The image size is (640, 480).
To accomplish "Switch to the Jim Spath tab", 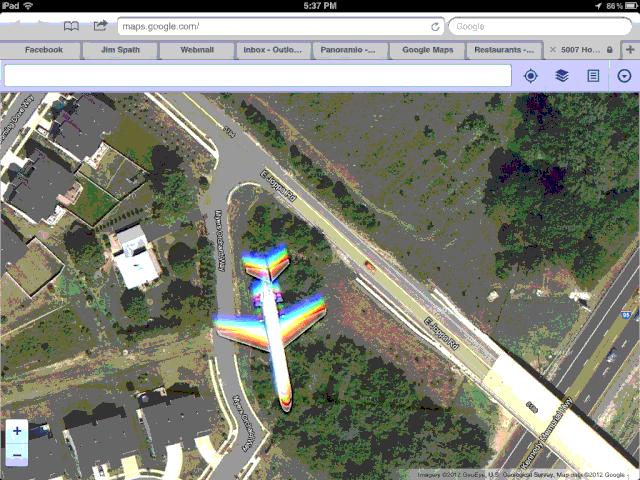I will [x=119, y=49].
